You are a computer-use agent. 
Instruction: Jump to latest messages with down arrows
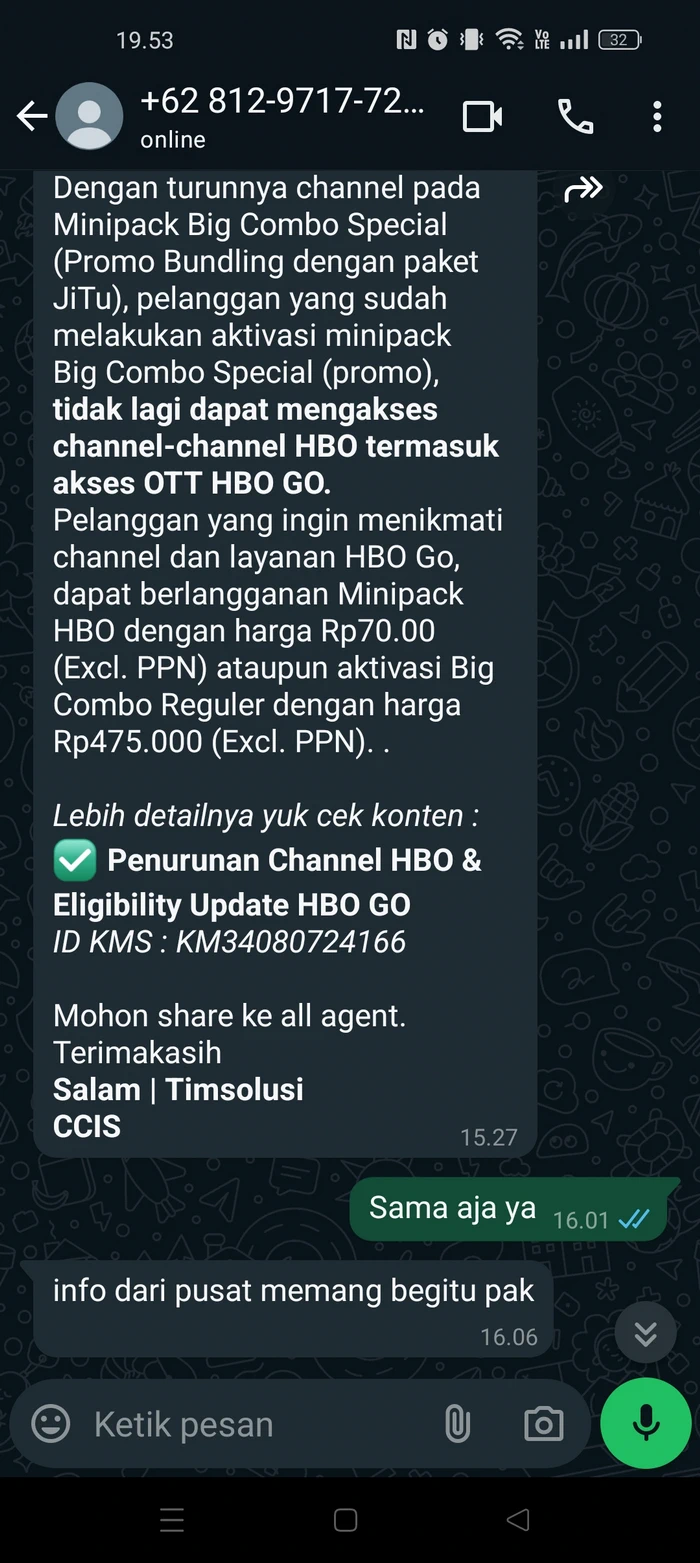point(645,1332)
